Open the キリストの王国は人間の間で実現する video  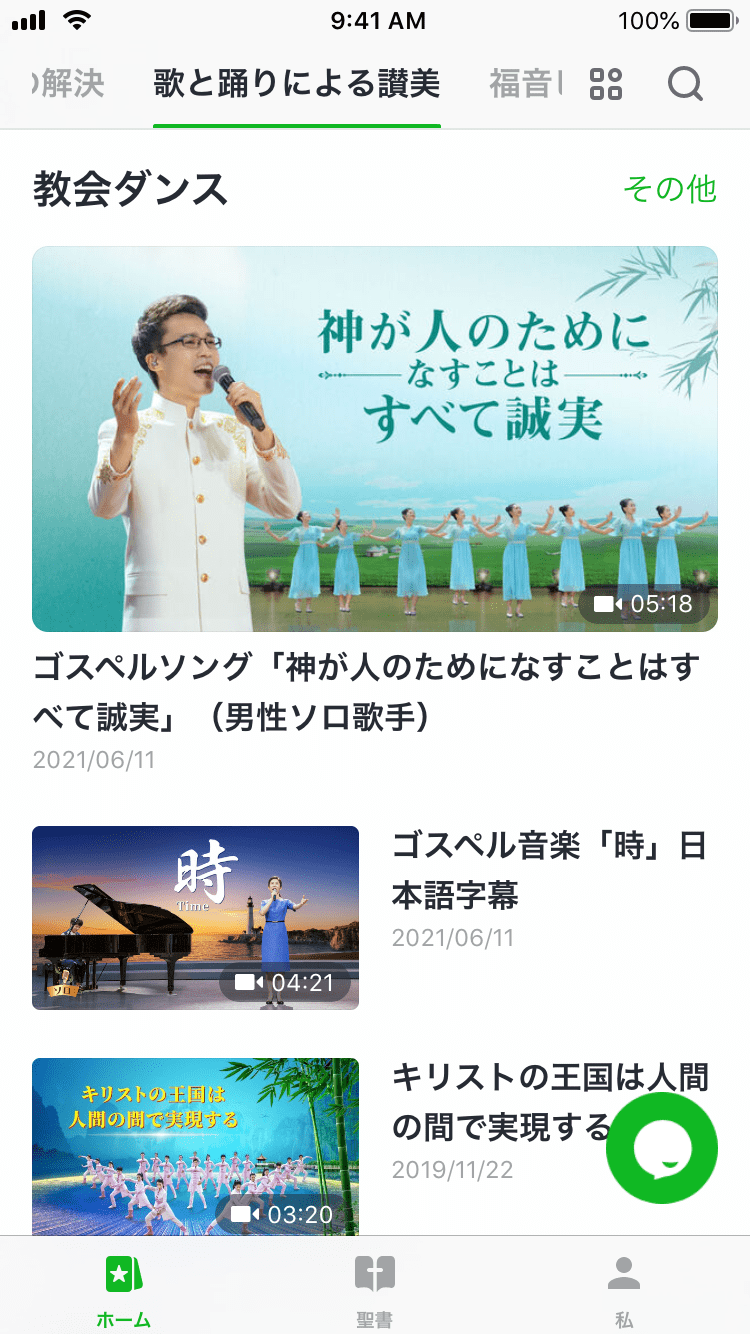(x=196, y=1146)
